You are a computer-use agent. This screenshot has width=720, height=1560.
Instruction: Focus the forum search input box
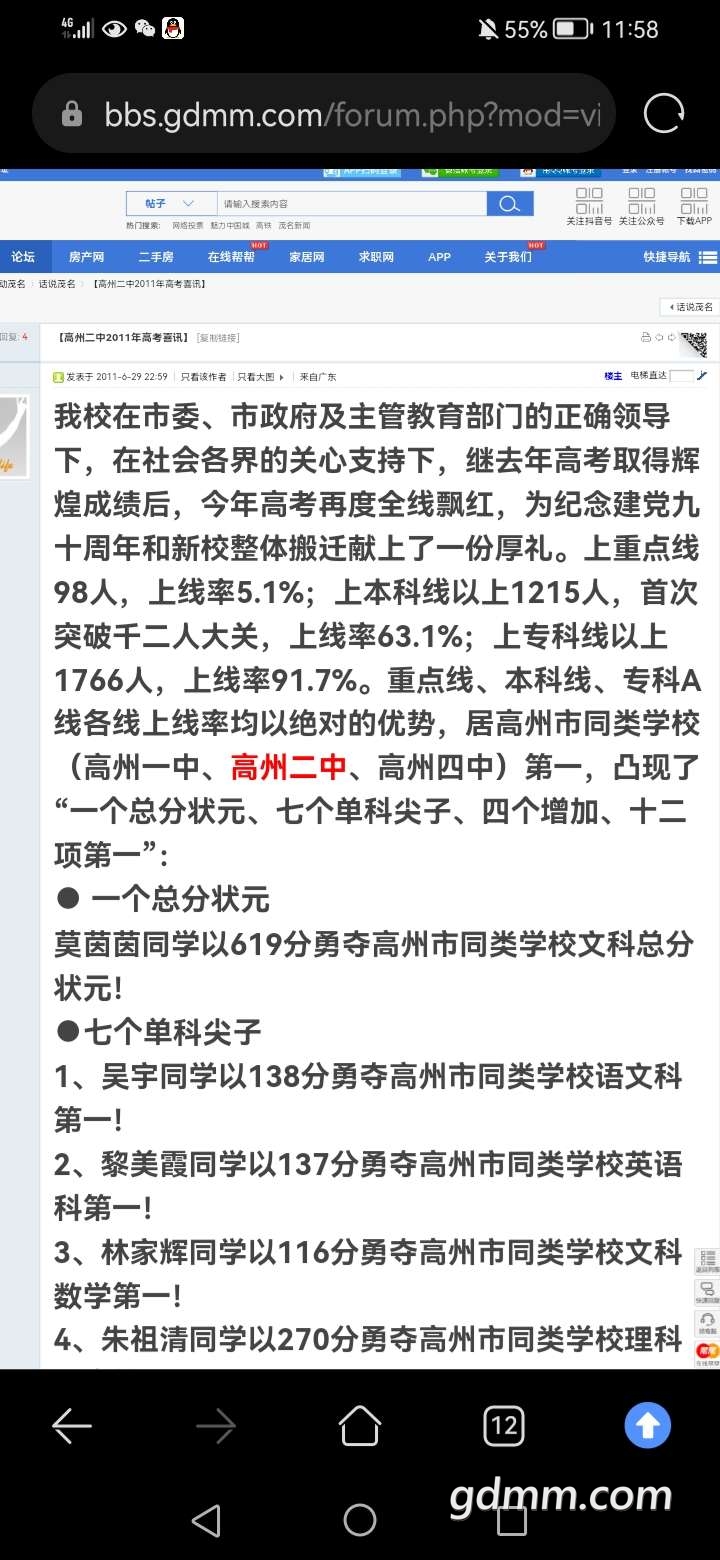click(352, 204)
